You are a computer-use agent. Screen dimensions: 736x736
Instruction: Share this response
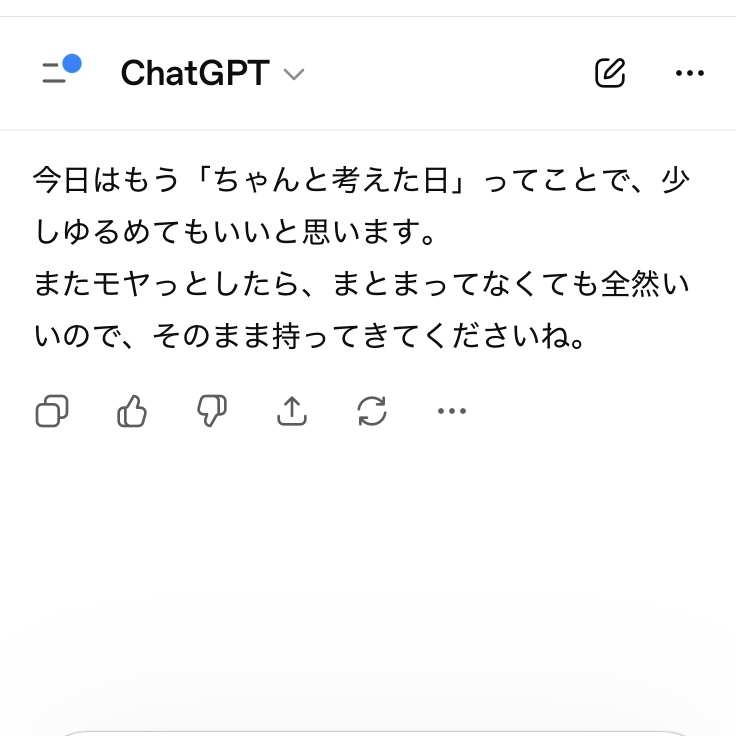click(x=291, y=411)
